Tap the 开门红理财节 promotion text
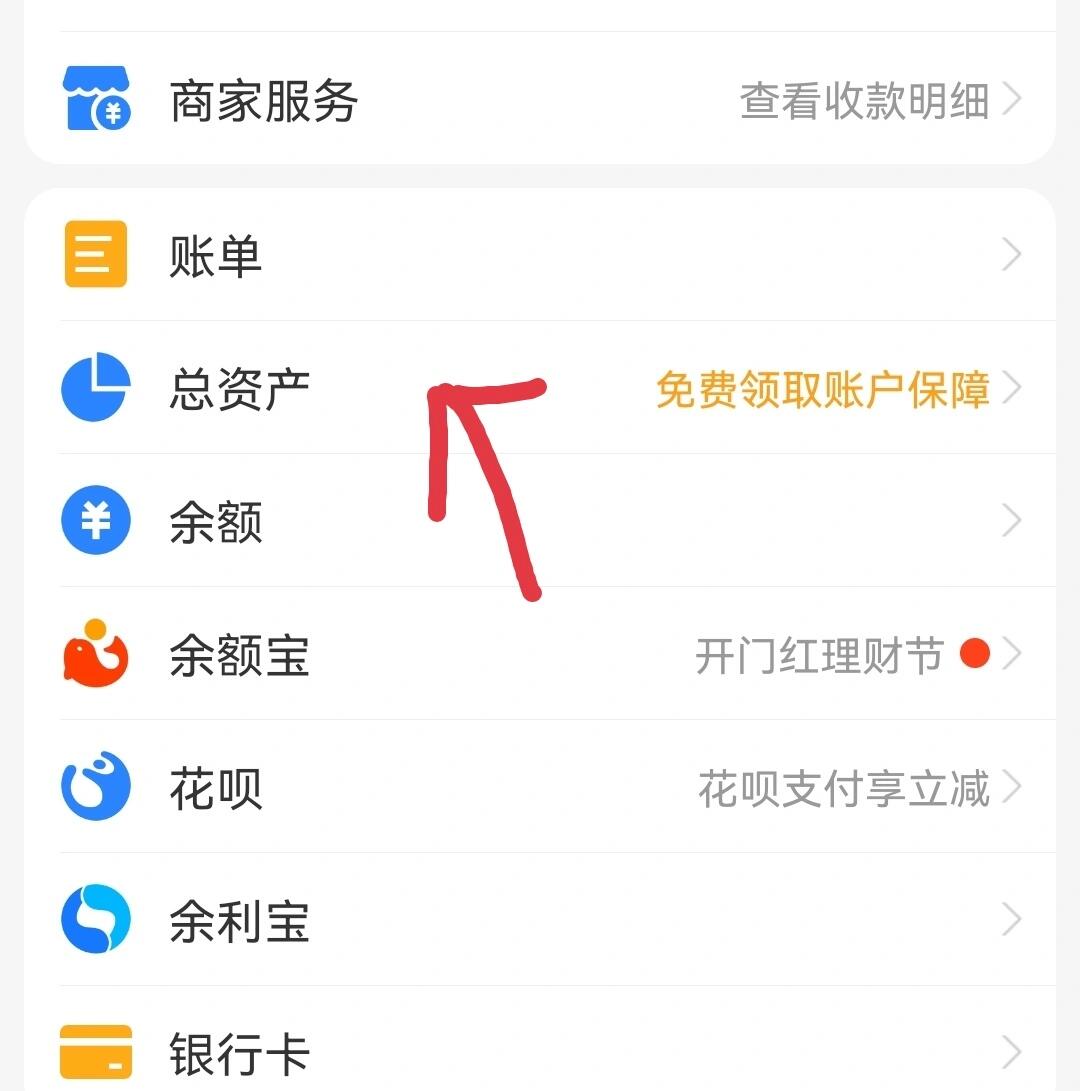The image size is (1080, 1091). coord(820,655)
